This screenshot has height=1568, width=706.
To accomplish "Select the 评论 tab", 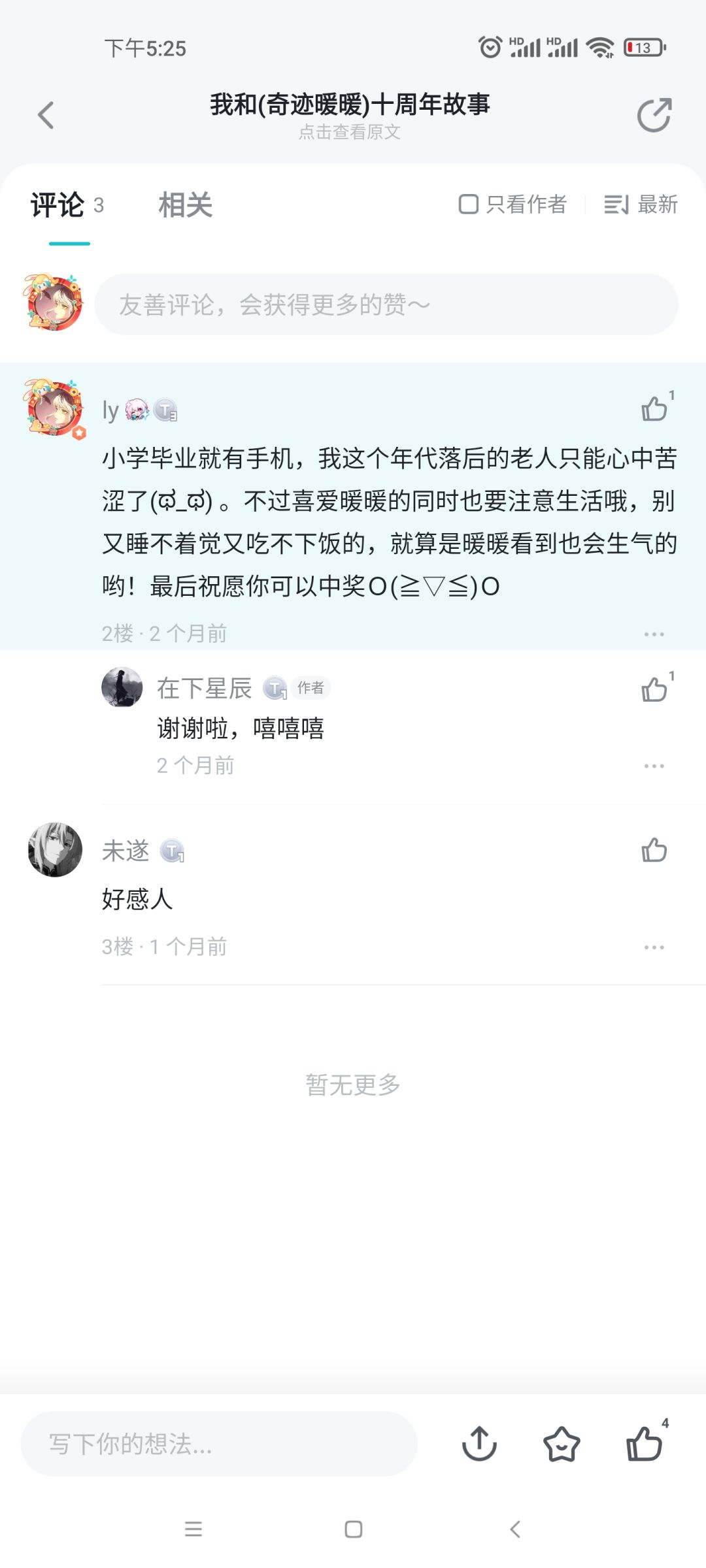I will pos(58,206).
